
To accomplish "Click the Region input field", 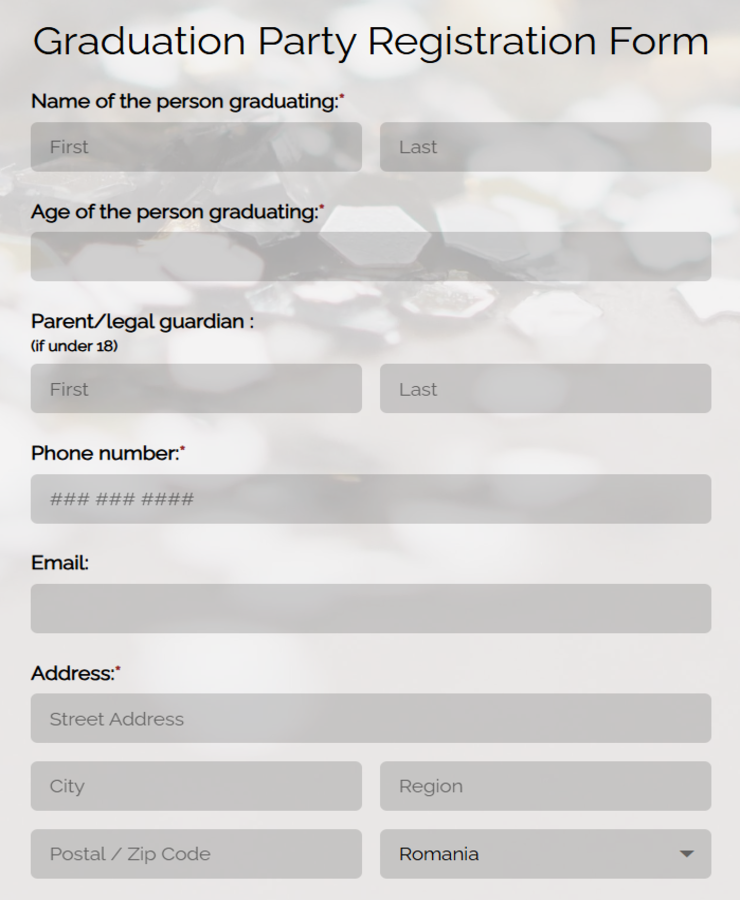I will pos(546,786).
